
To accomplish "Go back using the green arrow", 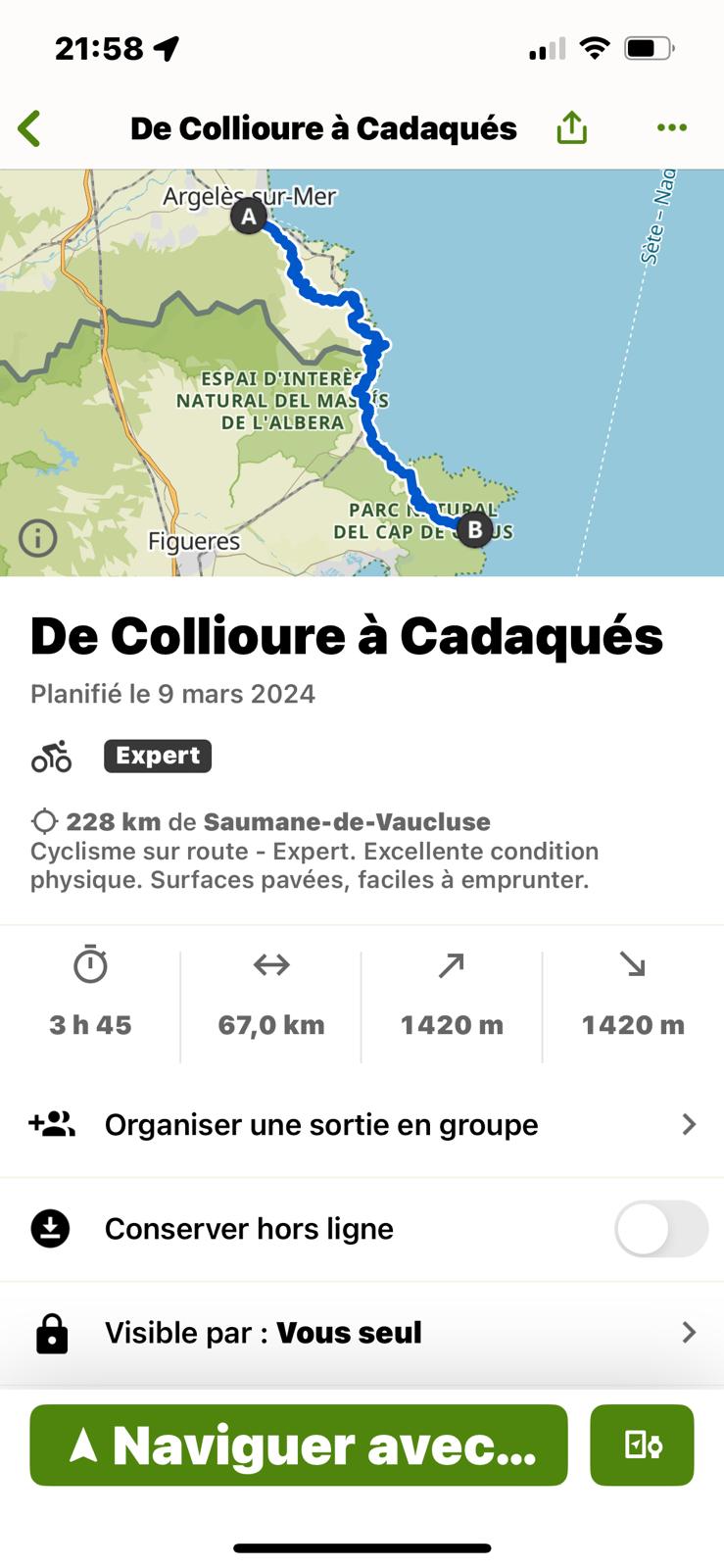I will click(29, 128).
